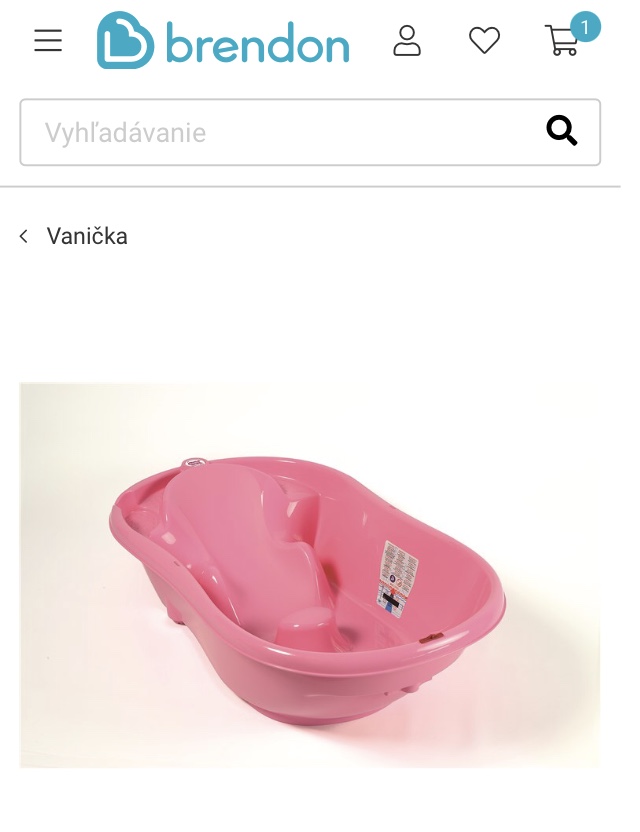Screen dimensions: 640x832
Task: Open the user account icon
Action: click(x=407, y=41)
